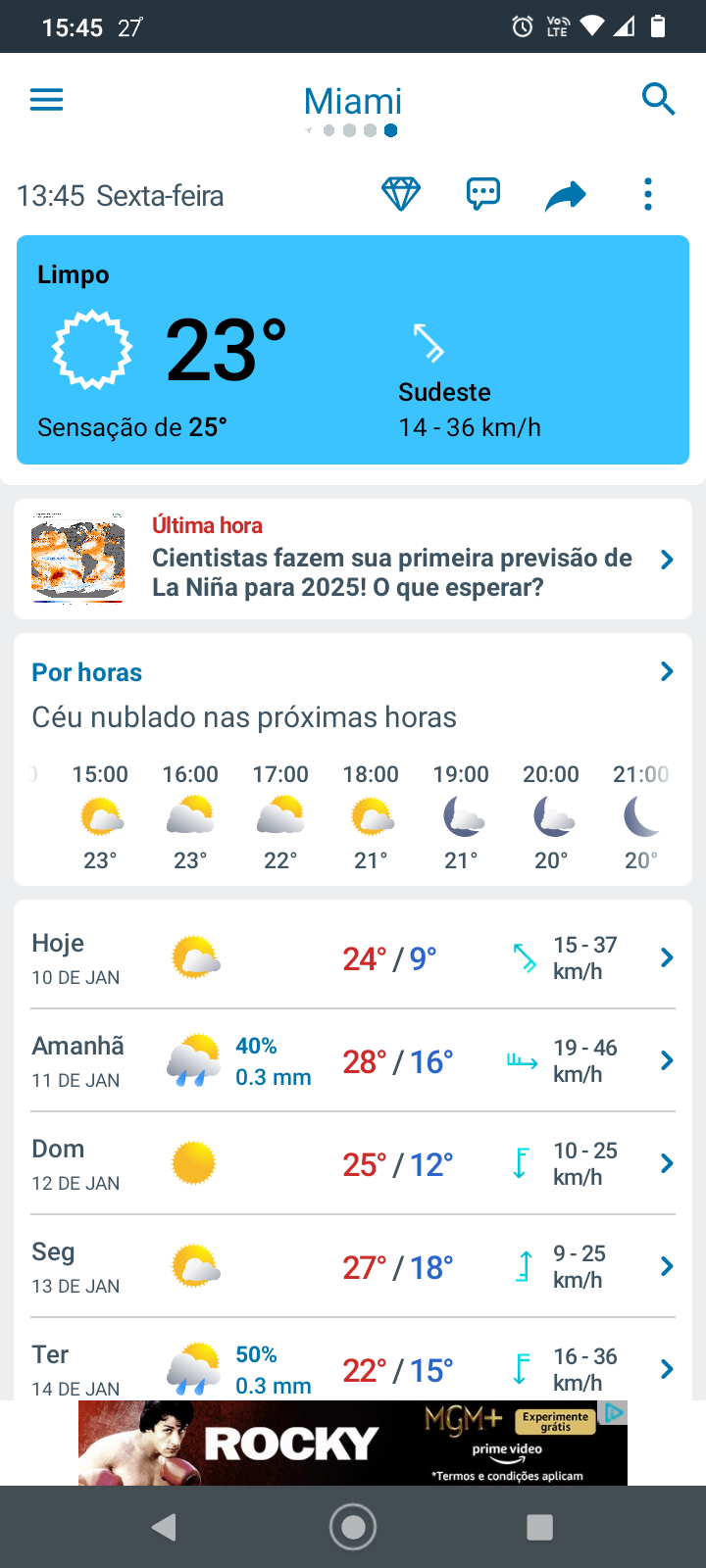Tap the premium diamond icon
Viewport: 706px width, 1568px height.
tap(401, 195)
